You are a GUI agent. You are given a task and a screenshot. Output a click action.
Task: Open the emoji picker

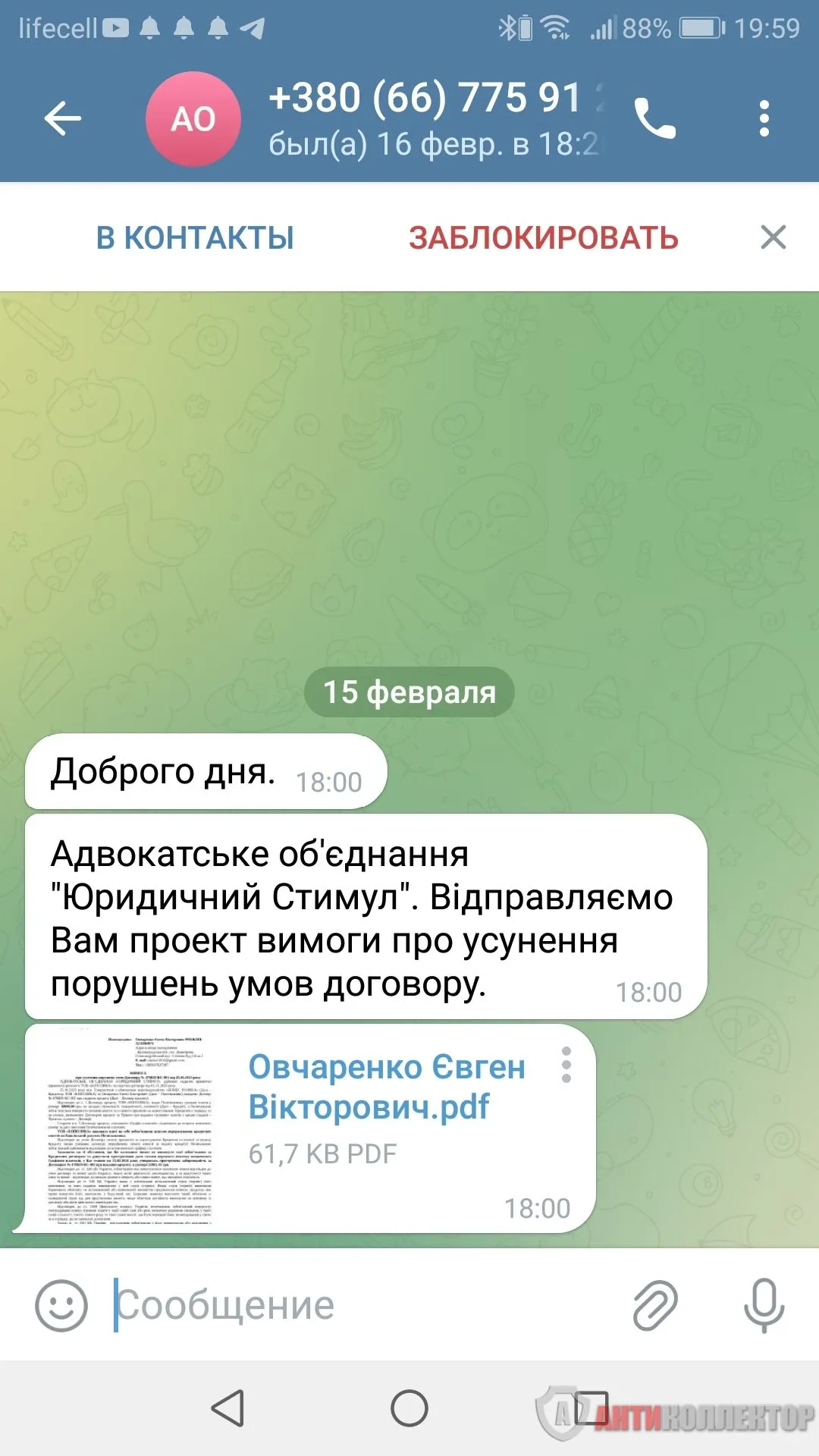(61, 1306)
